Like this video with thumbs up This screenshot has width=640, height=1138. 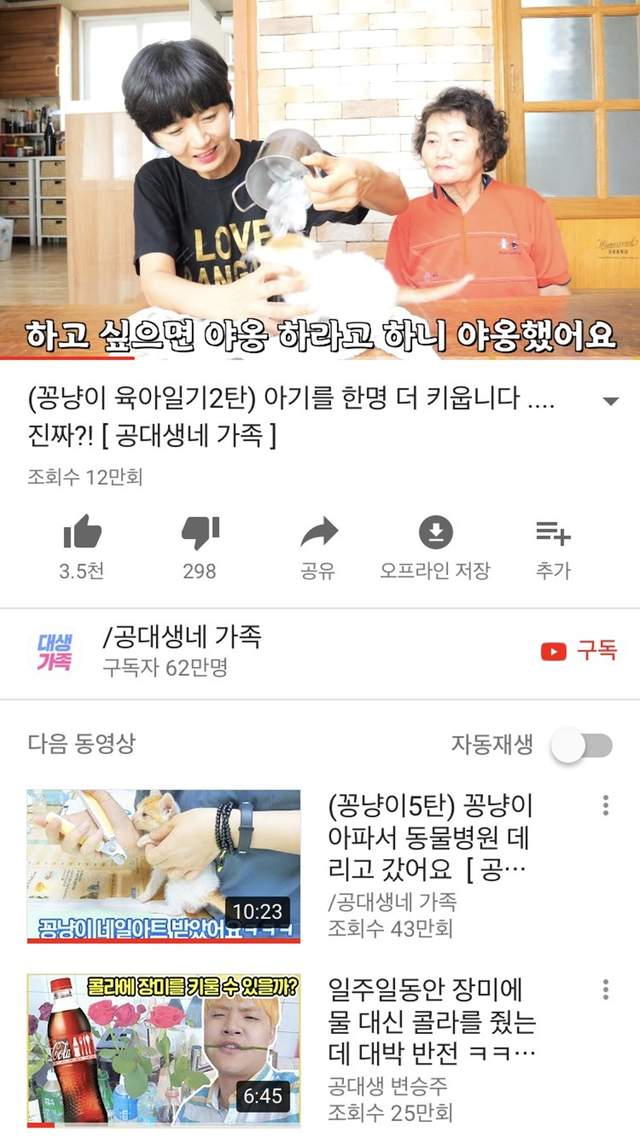[82, 534]
